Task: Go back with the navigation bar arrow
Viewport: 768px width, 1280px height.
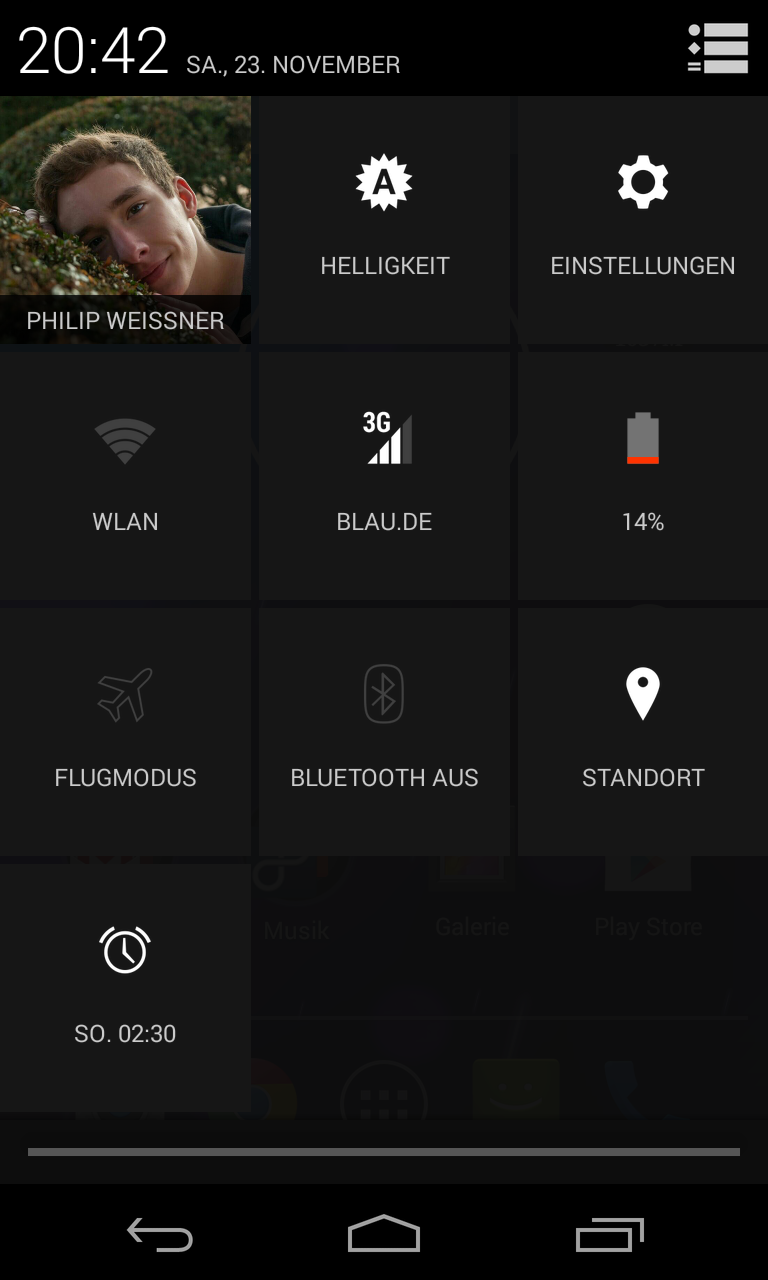Action: pos(160,1234)
